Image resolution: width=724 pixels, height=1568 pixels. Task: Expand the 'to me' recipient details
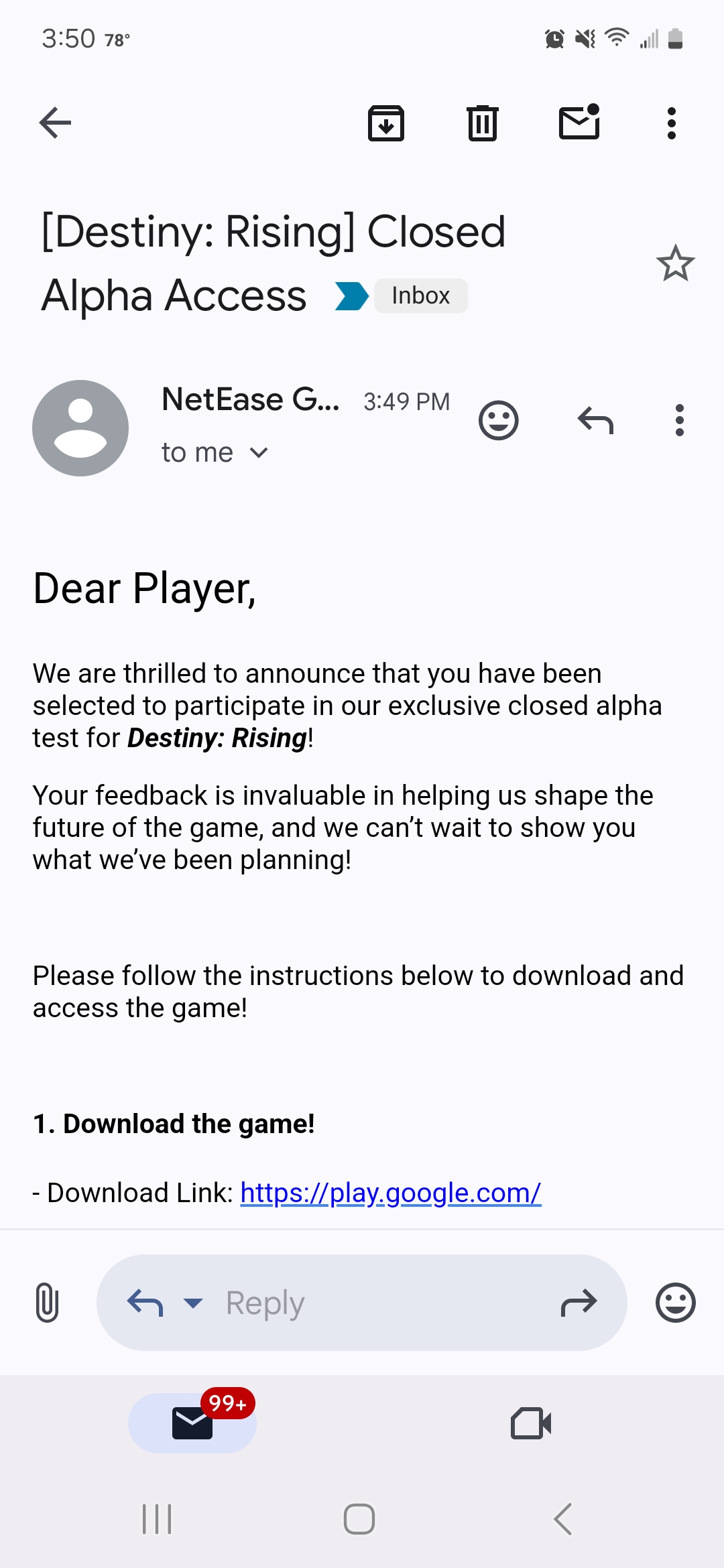pyautogui.click(x=259, y=453)
